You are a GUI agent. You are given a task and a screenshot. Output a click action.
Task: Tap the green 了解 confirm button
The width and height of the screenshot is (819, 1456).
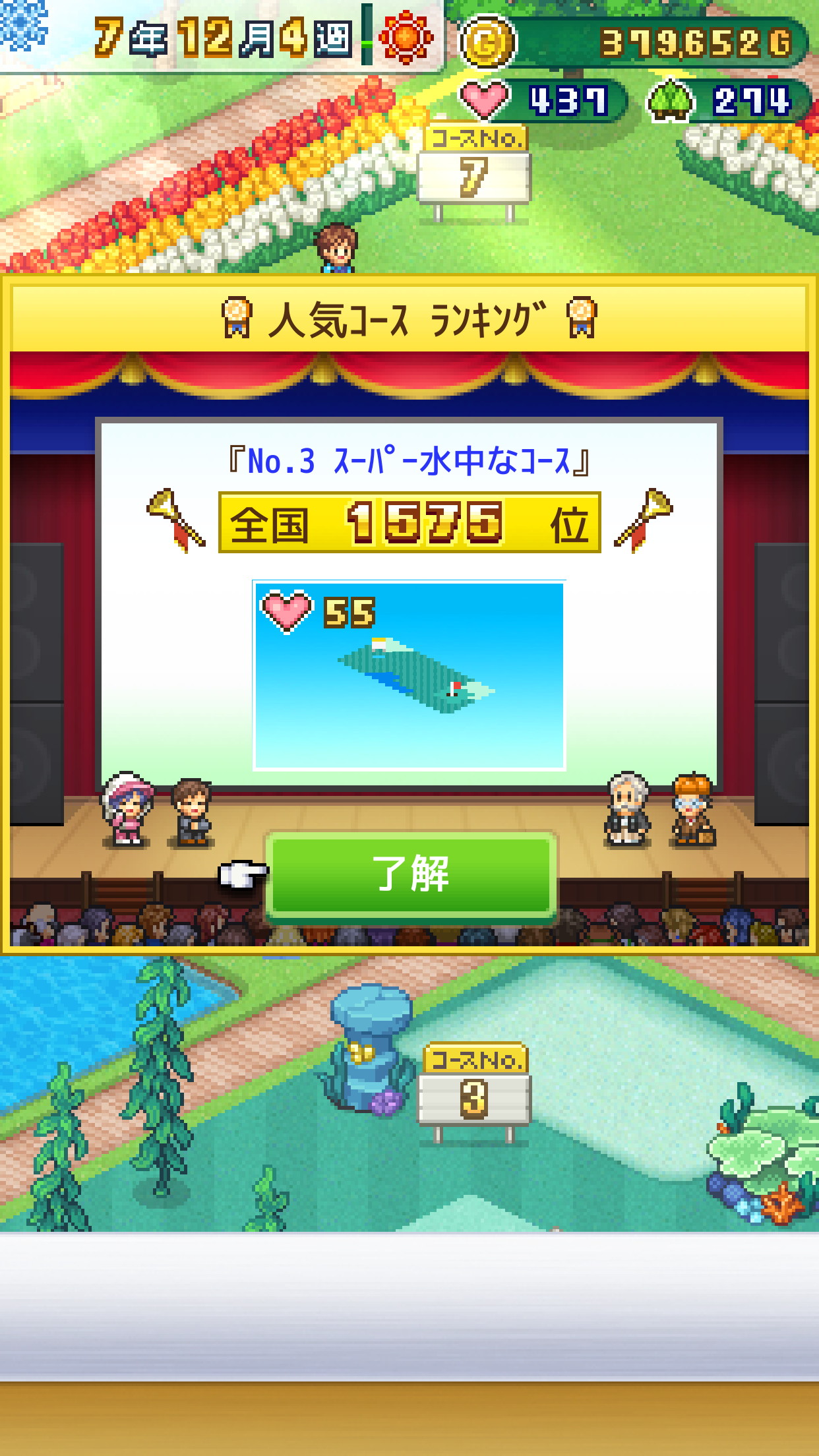click(411, 875)
